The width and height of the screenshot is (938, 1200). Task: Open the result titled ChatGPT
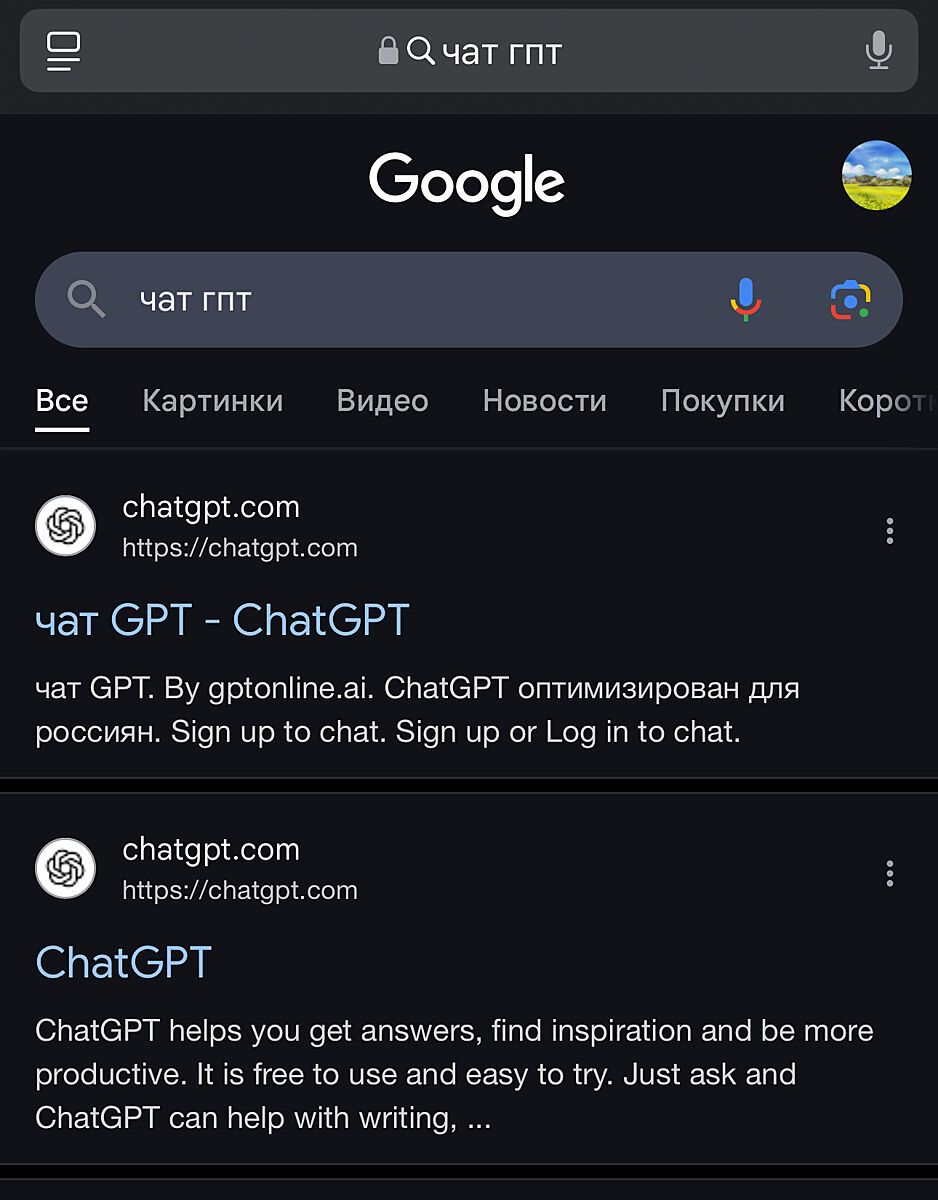124,962
